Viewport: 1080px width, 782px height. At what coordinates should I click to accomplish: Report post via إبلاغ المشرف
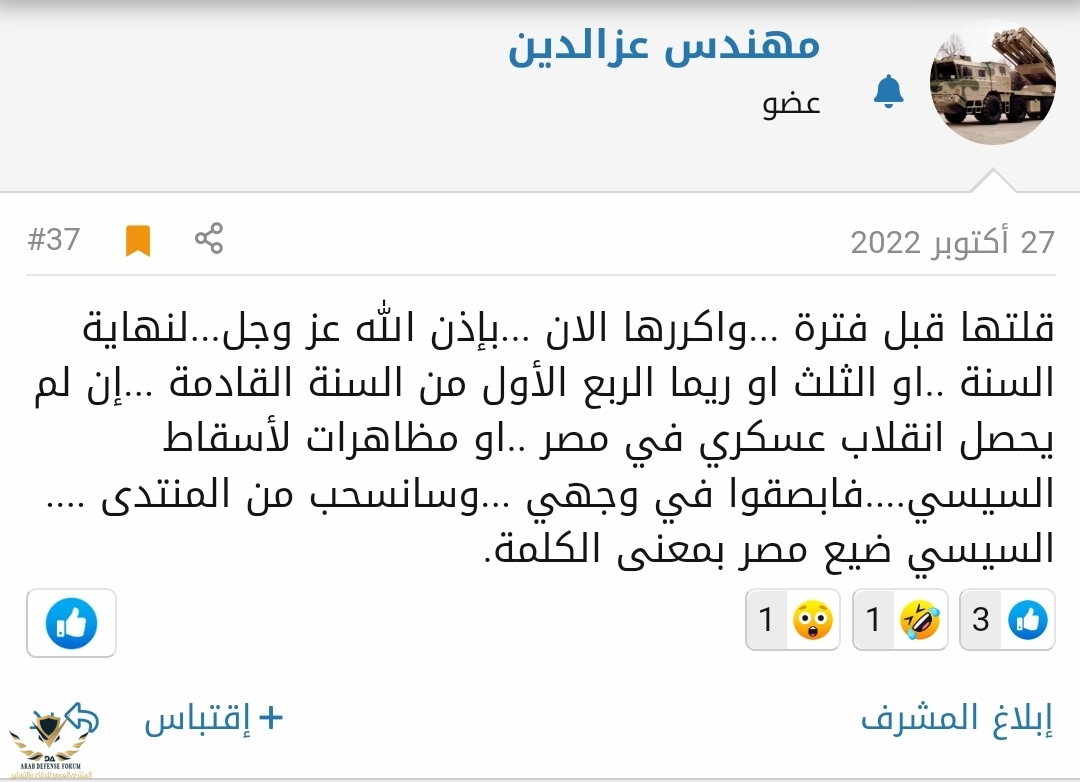pos(957,719)
